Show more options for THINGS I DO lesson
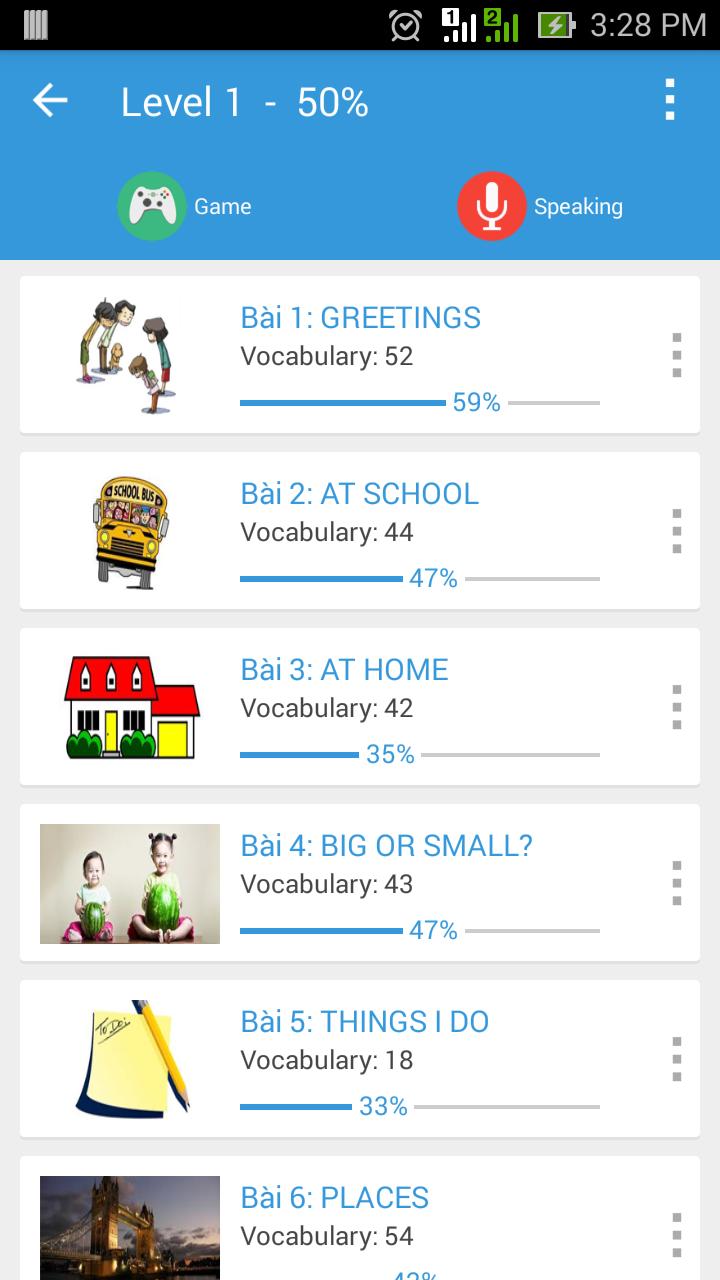 (x=677, y=1059)
